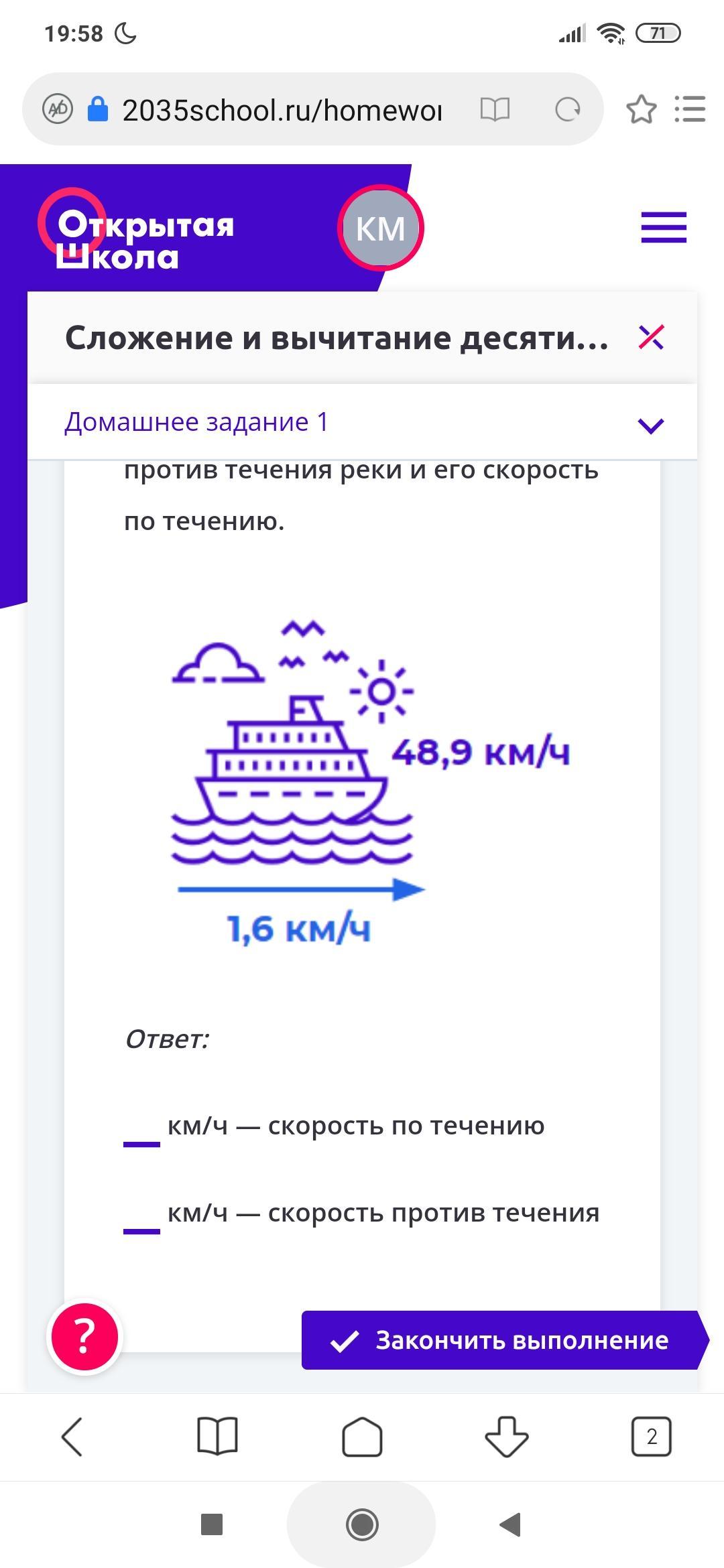
Task: Open the browser downloads
Action: click(x=507, y=1437)
